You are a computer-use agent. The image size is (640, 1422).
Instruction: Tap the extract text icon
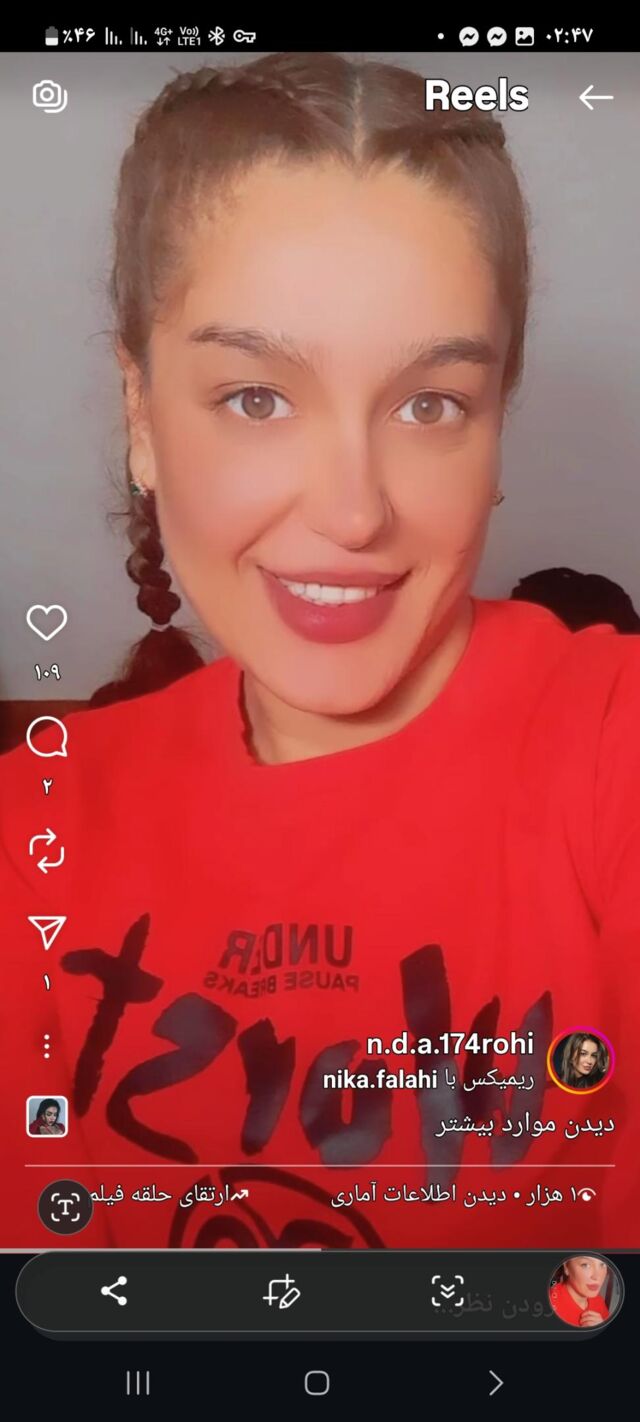tap(65, 1207)
